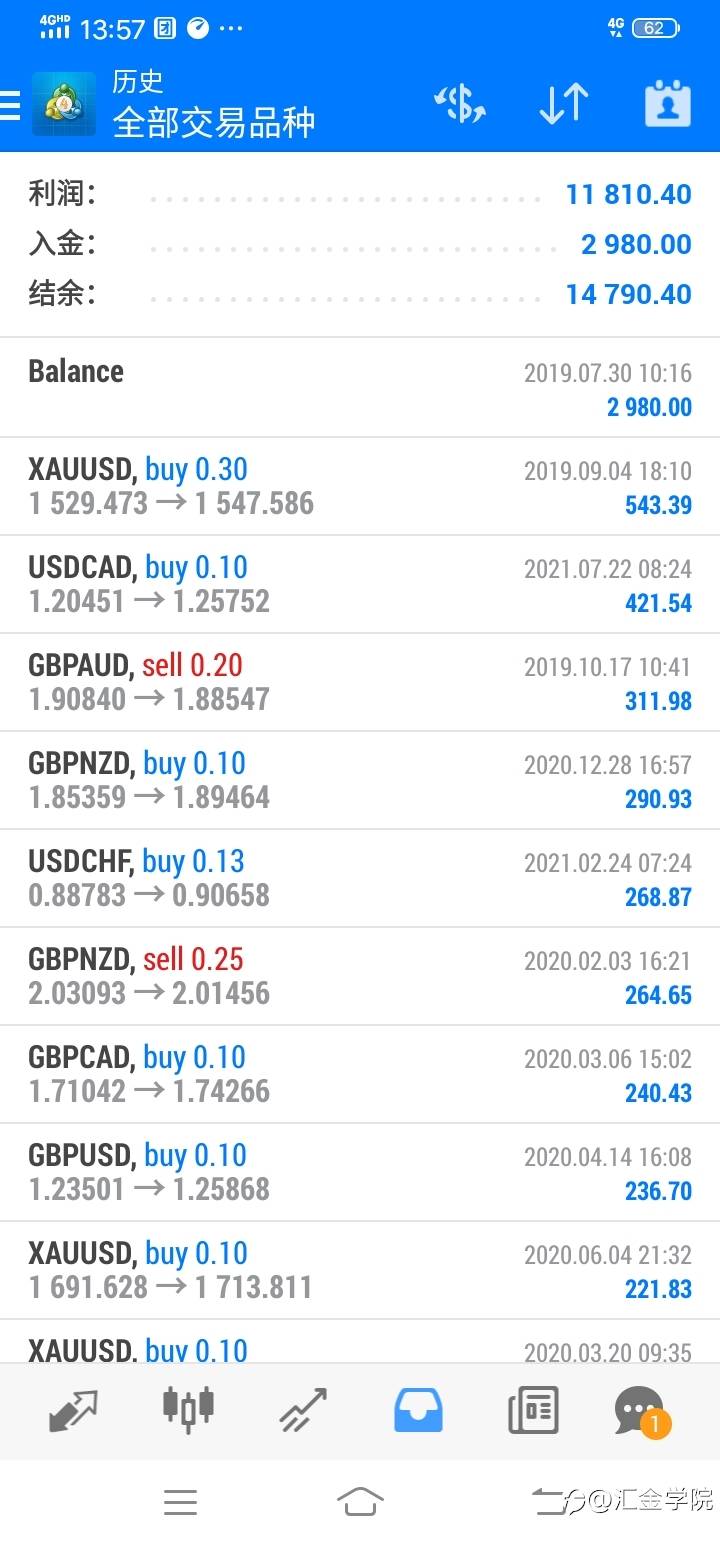This screenshot has width=720, height=1544.
Task: Expand the XAUUSD buy 0.30 trade
Action: (360, 486)
